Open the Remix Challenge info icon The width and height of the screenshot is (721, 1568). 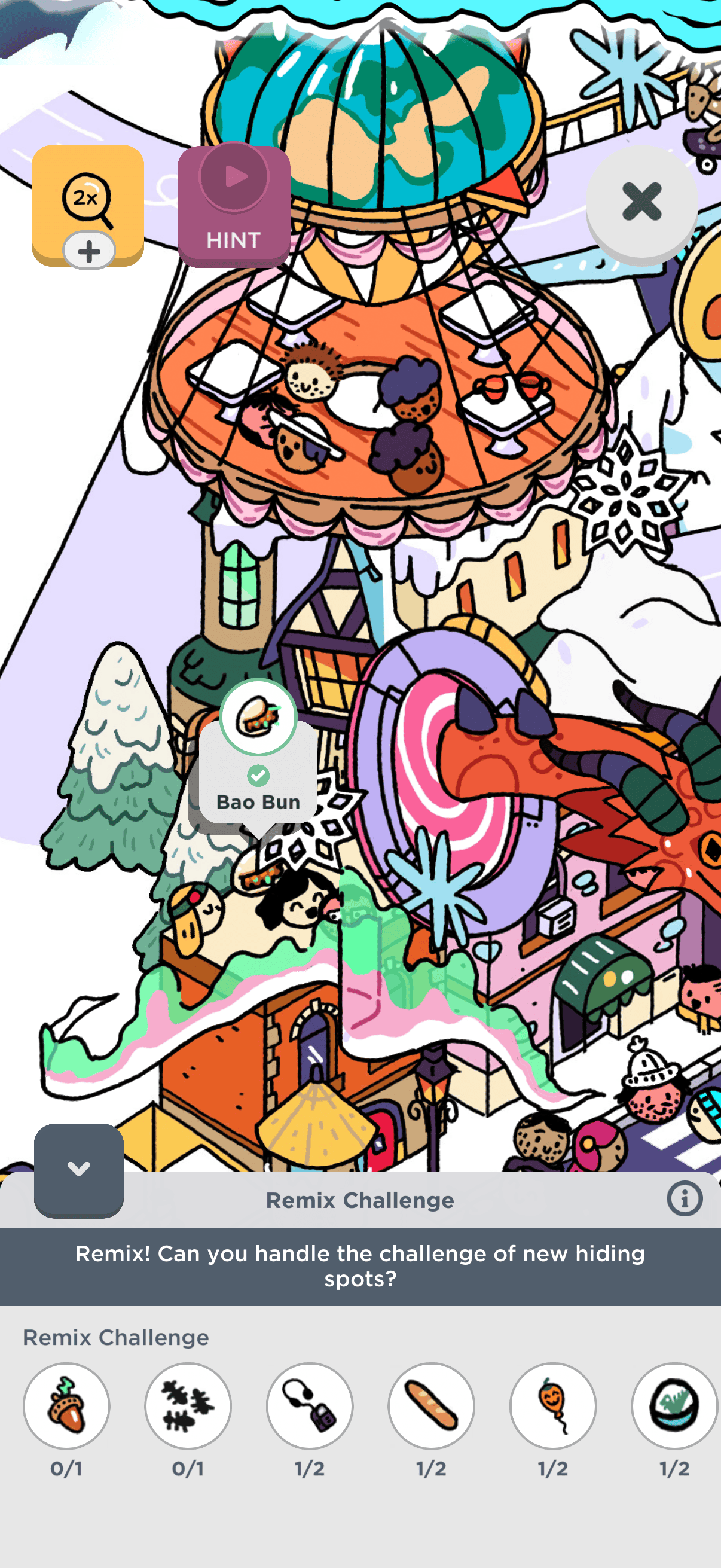pos(685,1199)
